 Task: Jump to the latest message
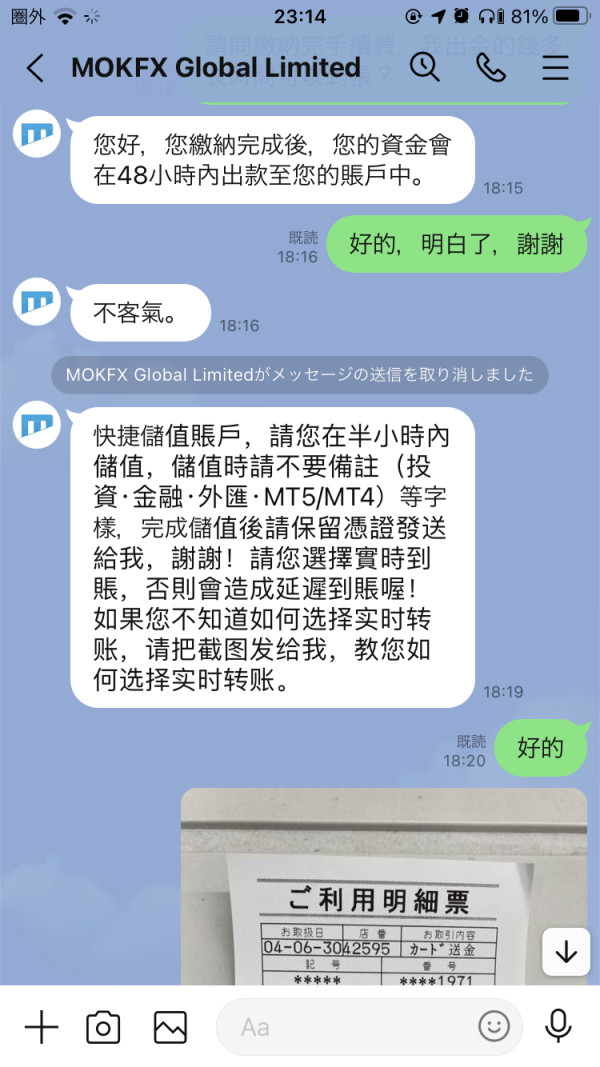click(x=565, y=952)
